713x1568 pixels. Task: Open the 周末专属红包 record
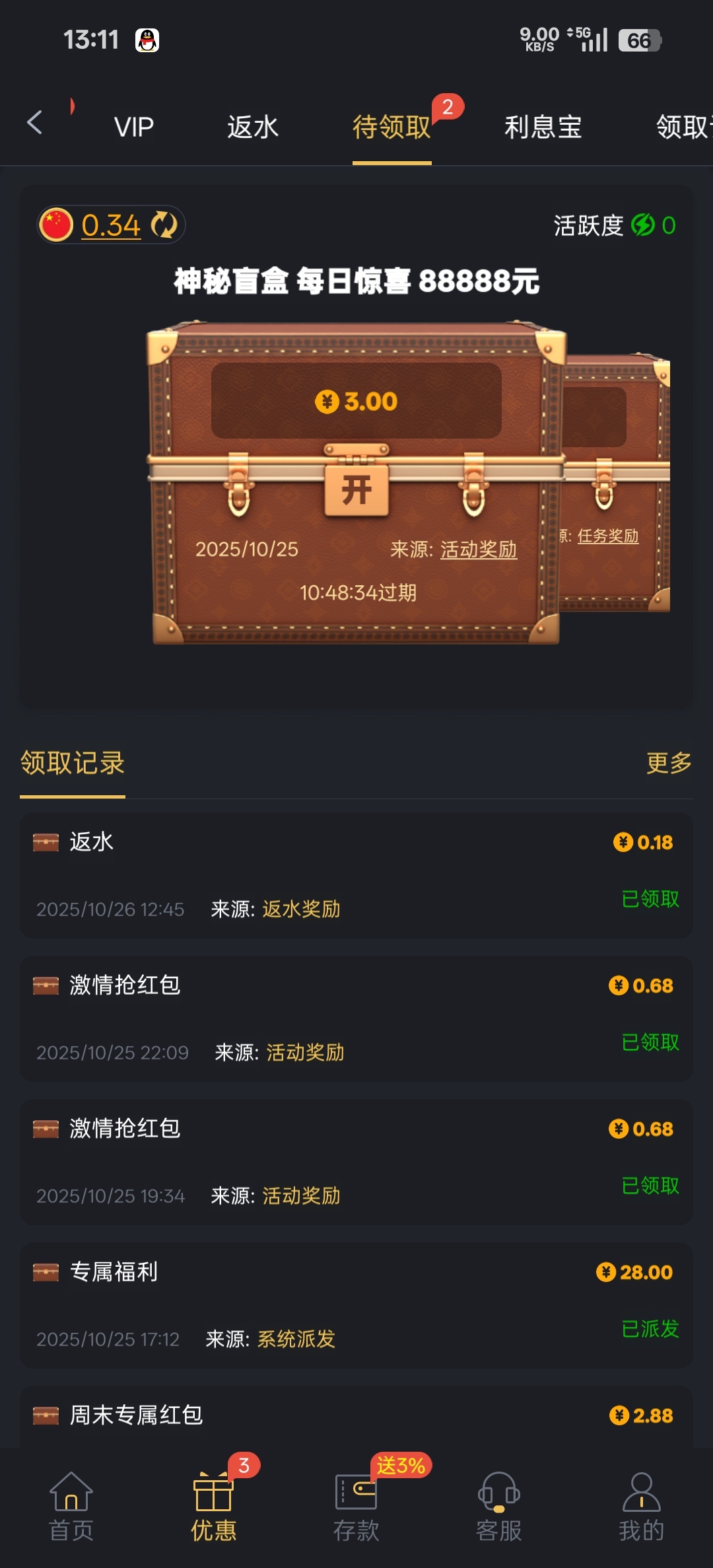coord(356,1416)
